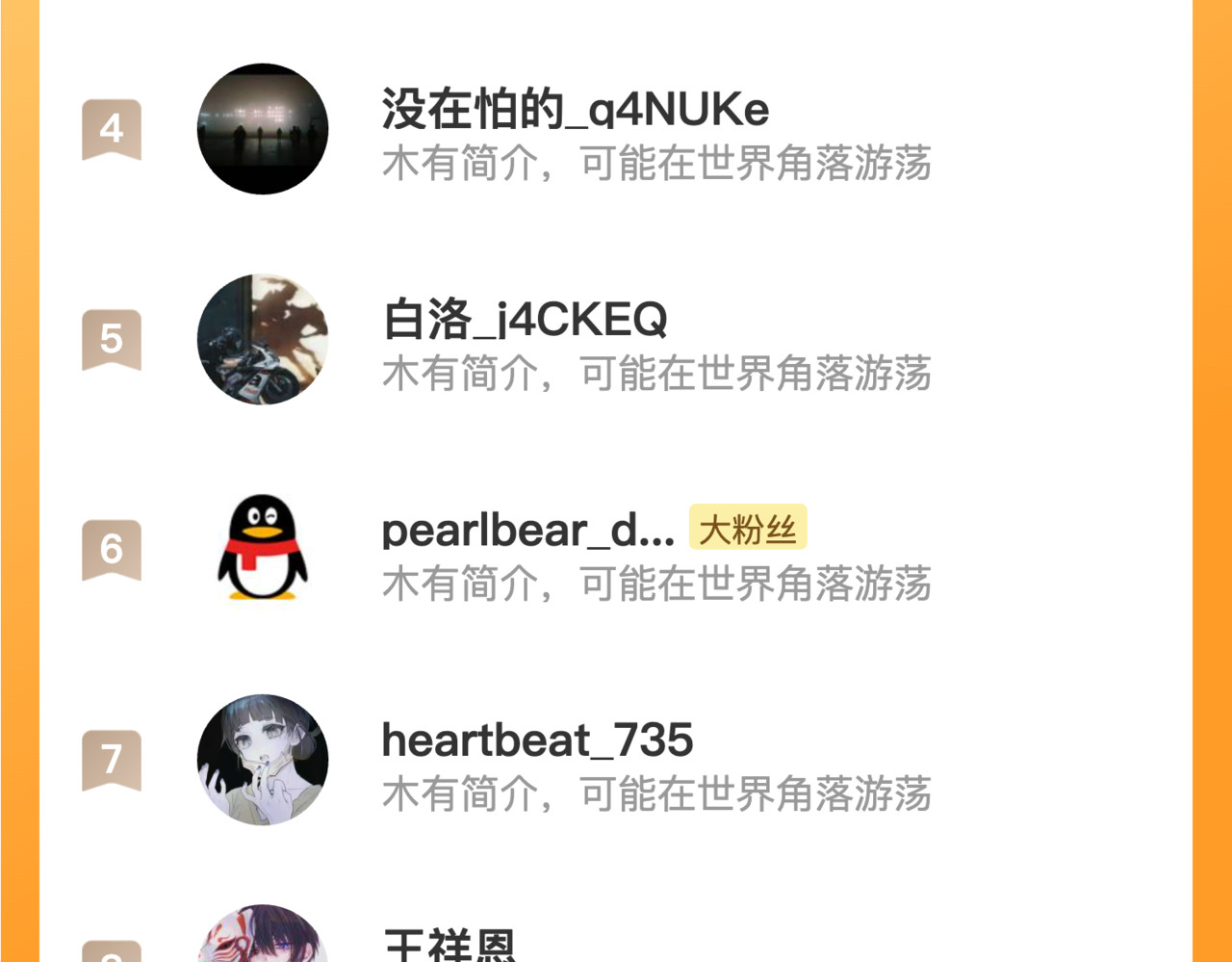The image size is (1232, 962).
Task: View heartbeat_735's profile
Action: pos(537,741)
